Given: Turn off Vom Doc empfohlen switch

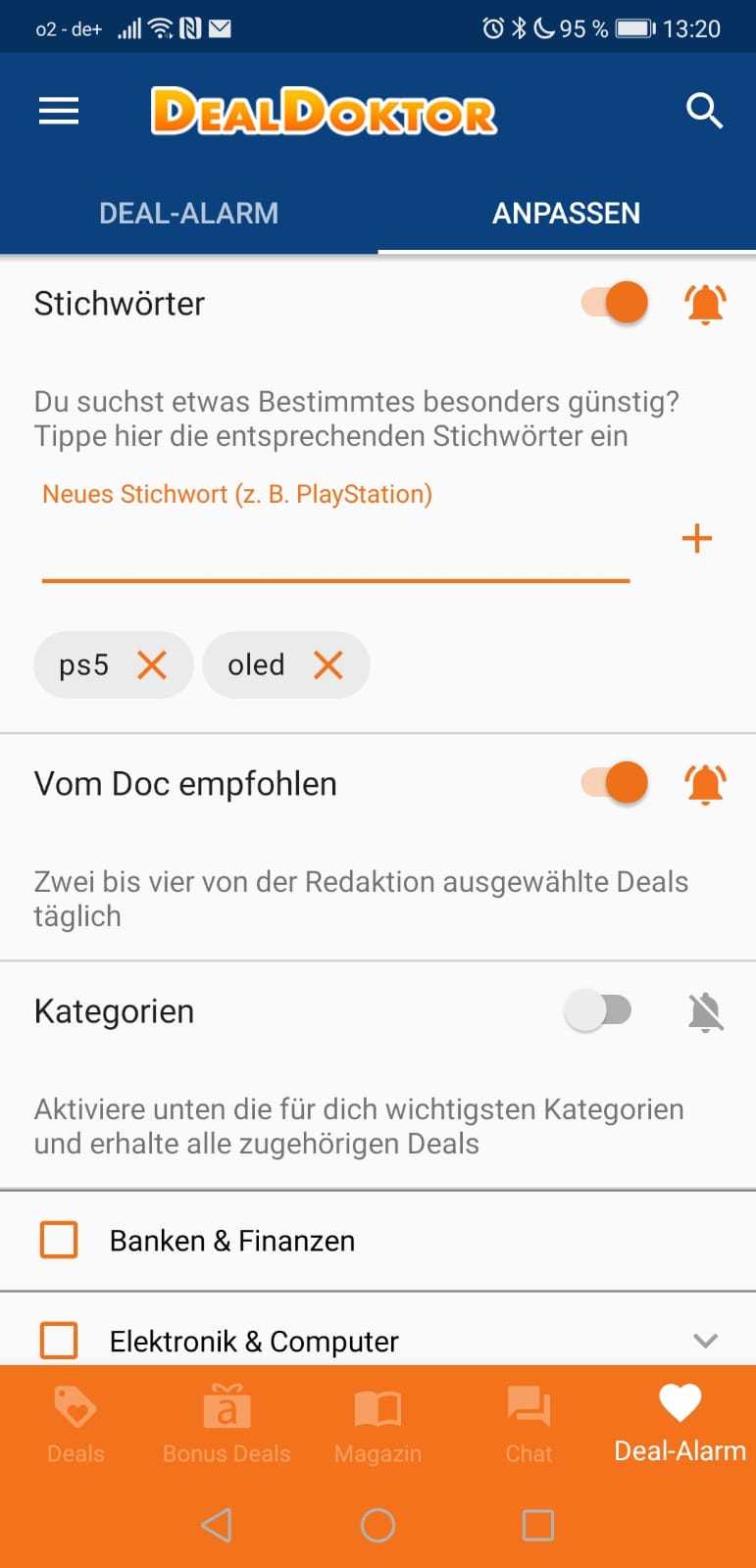Looking at the screenshot, I should pyautogui.click(x=615, y=782).
